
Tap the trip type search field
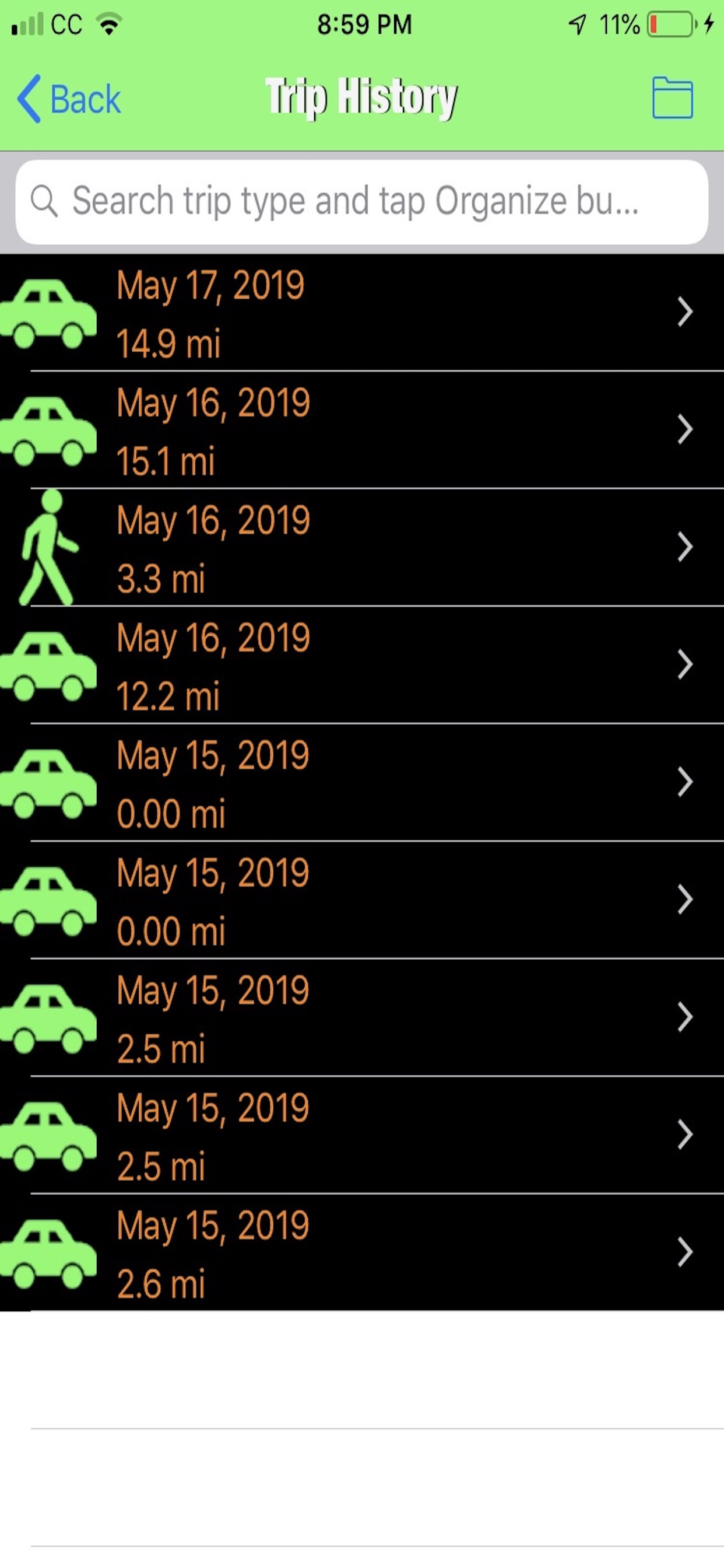(362, 201)
